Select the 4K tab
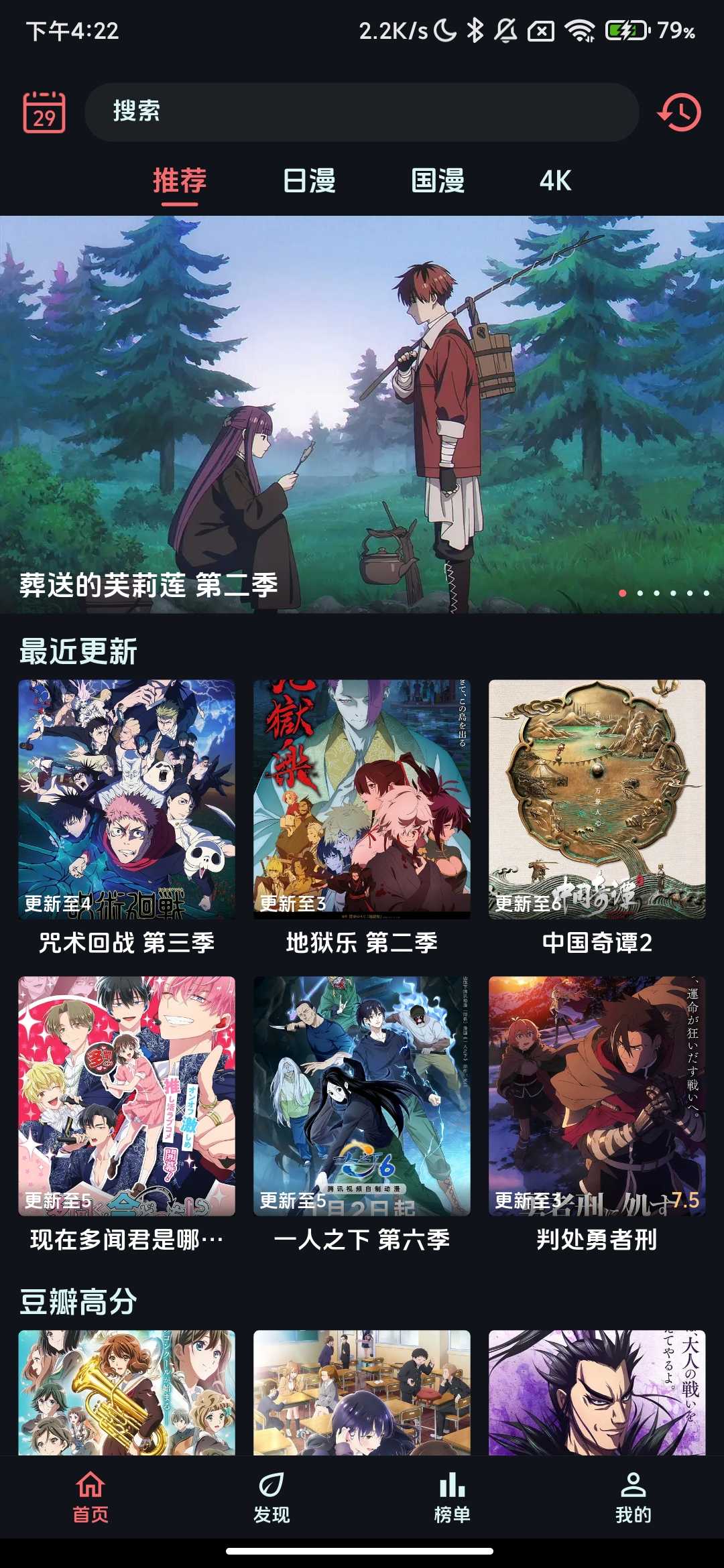 (x=555, y=181)
